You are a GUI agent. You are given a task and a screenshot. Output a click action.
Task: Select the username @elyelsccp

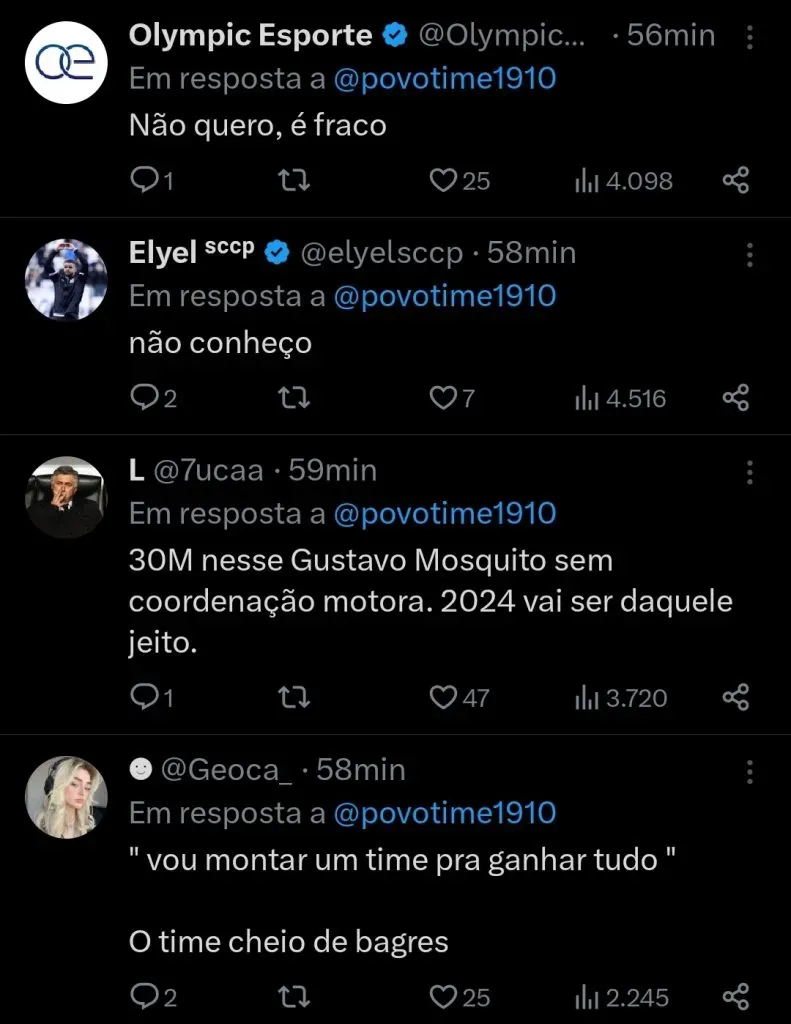coord(380,252)
